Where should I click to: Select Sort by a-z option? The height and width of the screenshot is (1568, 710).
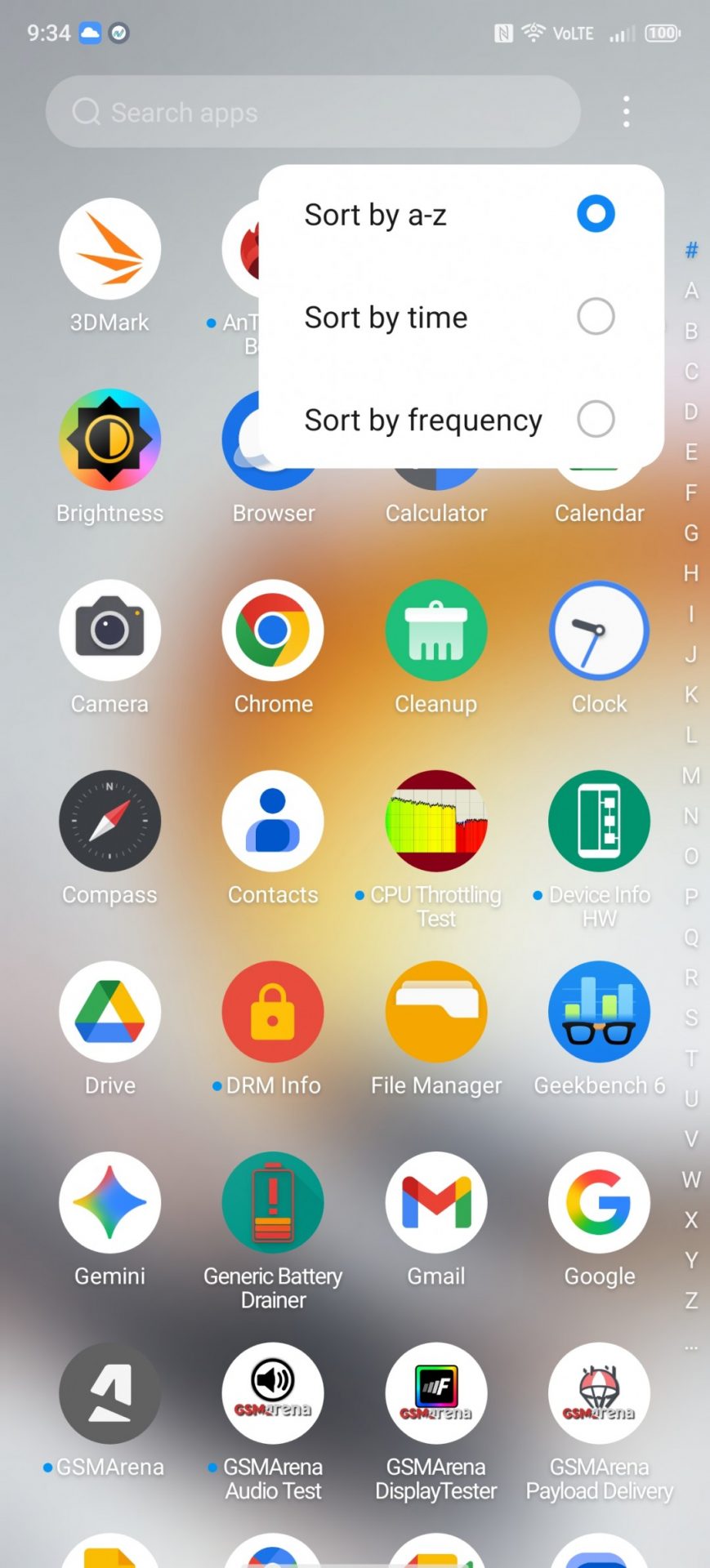click(x=459, y=215)
